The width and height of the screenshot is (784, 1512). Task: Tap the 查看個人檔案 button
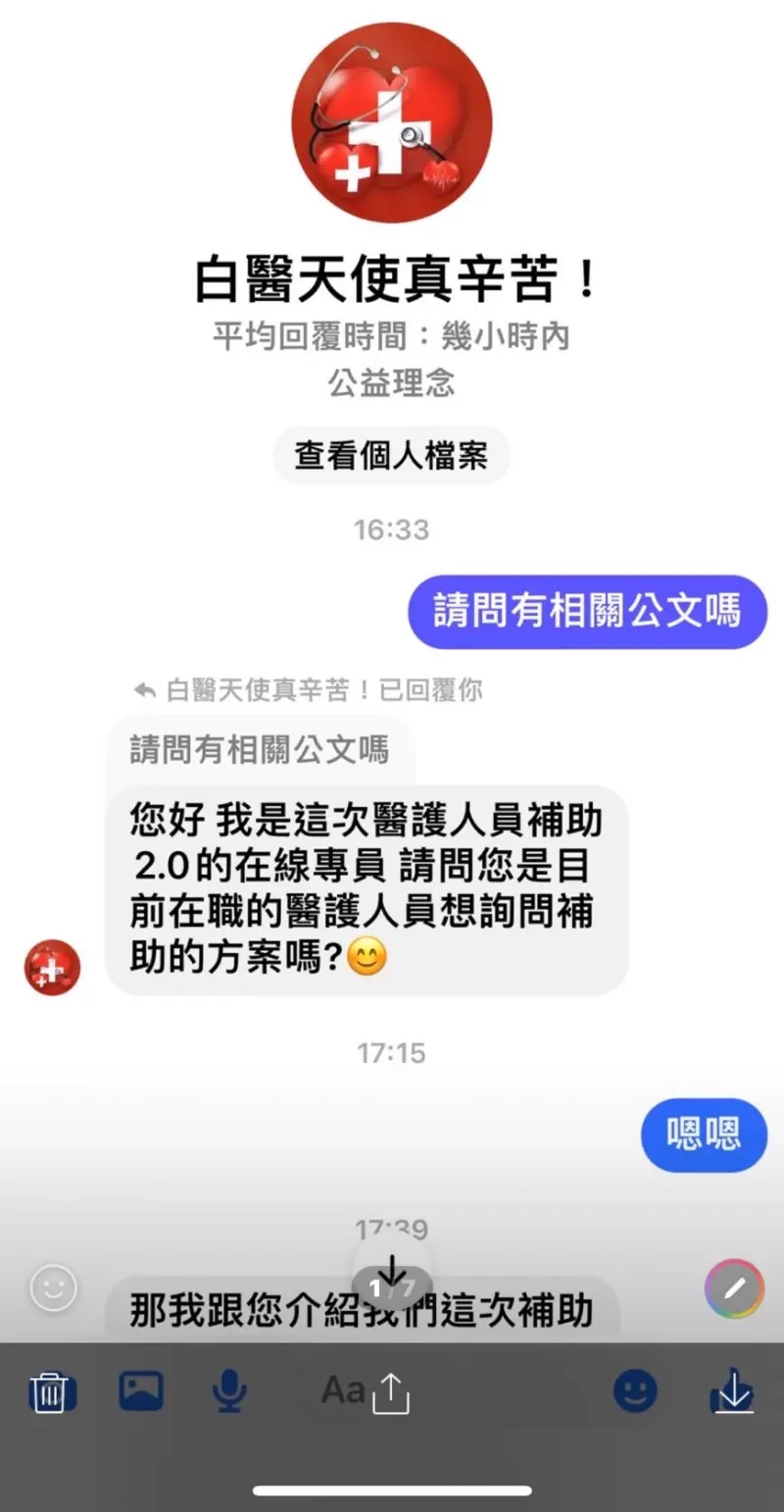[391, 456]
